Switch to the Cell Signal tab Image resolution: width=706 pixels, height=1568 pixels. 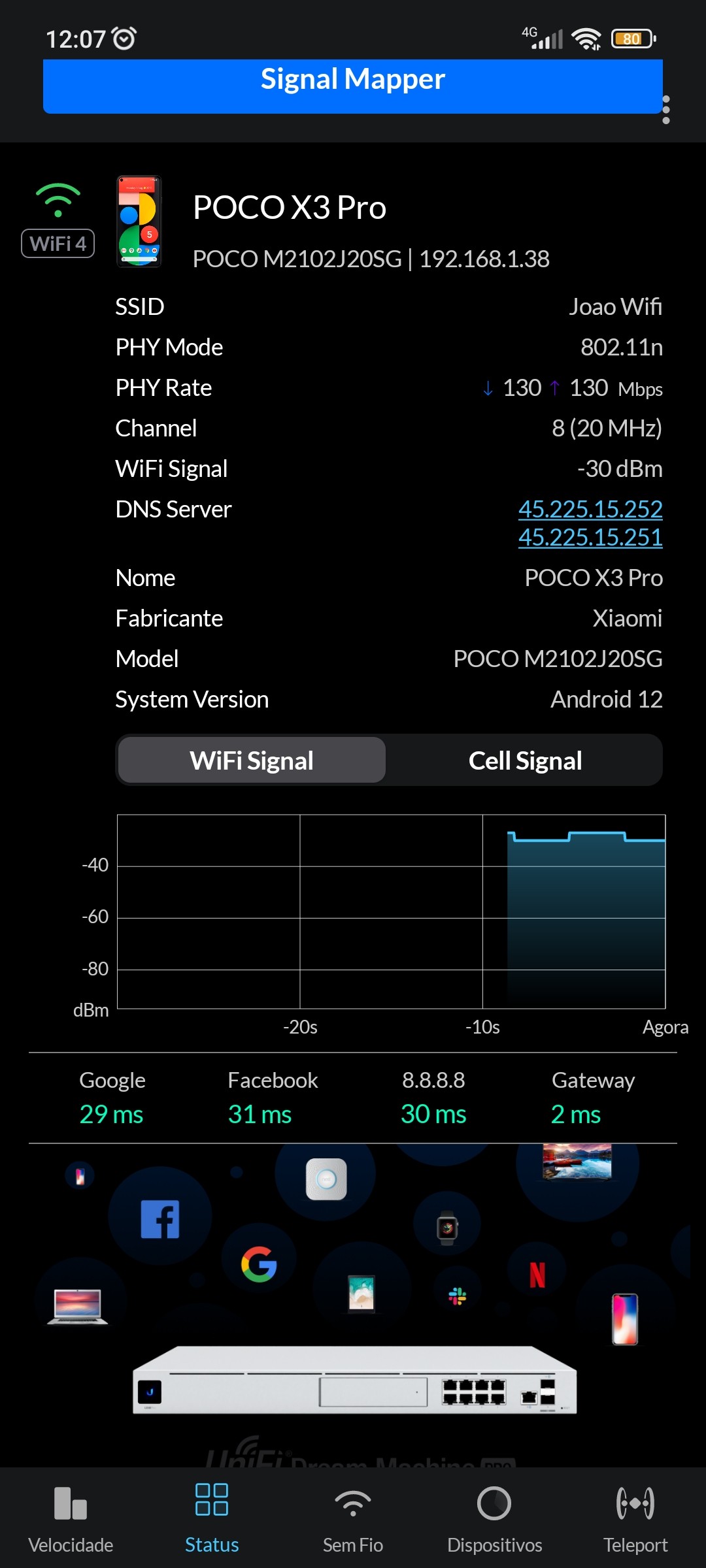coord(525,760)
